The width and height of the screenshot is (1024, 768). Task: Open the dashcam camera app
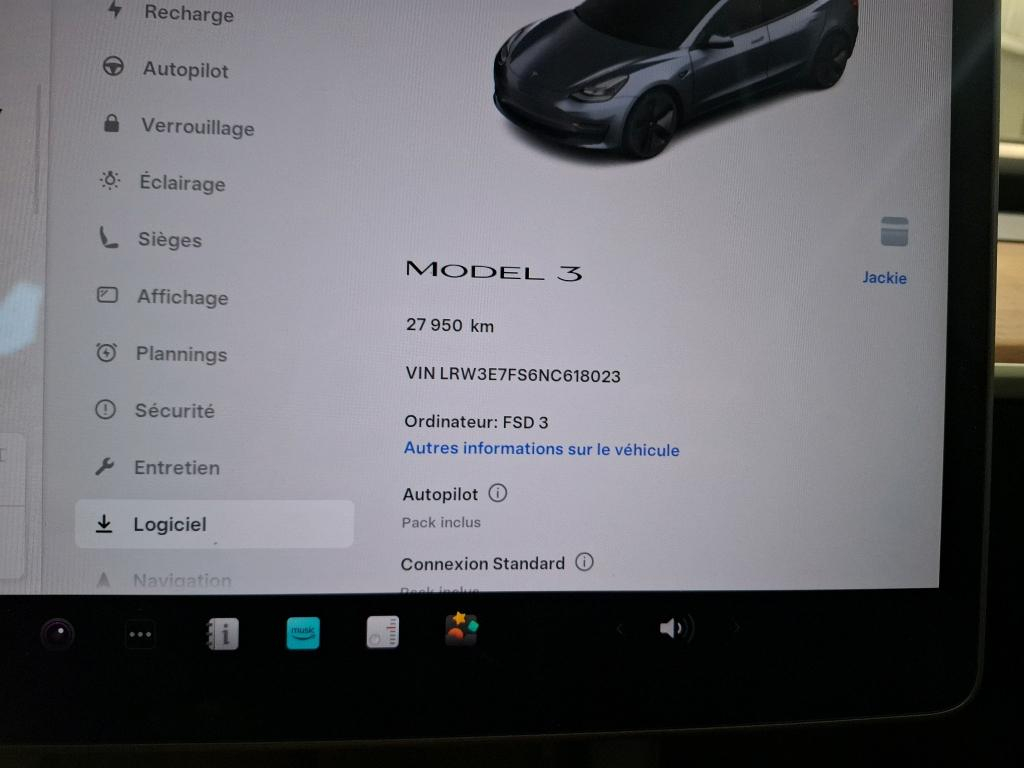pos(58,633)
